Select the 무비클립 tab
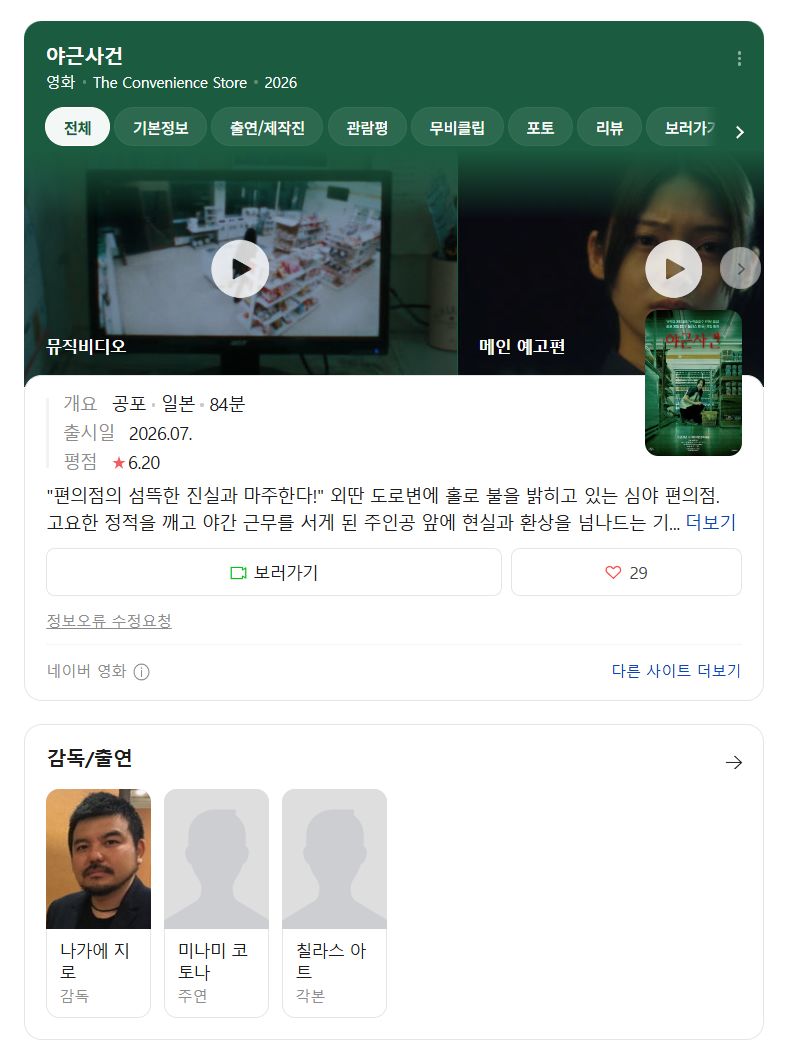786x1056 pixels. click(457, 127)
